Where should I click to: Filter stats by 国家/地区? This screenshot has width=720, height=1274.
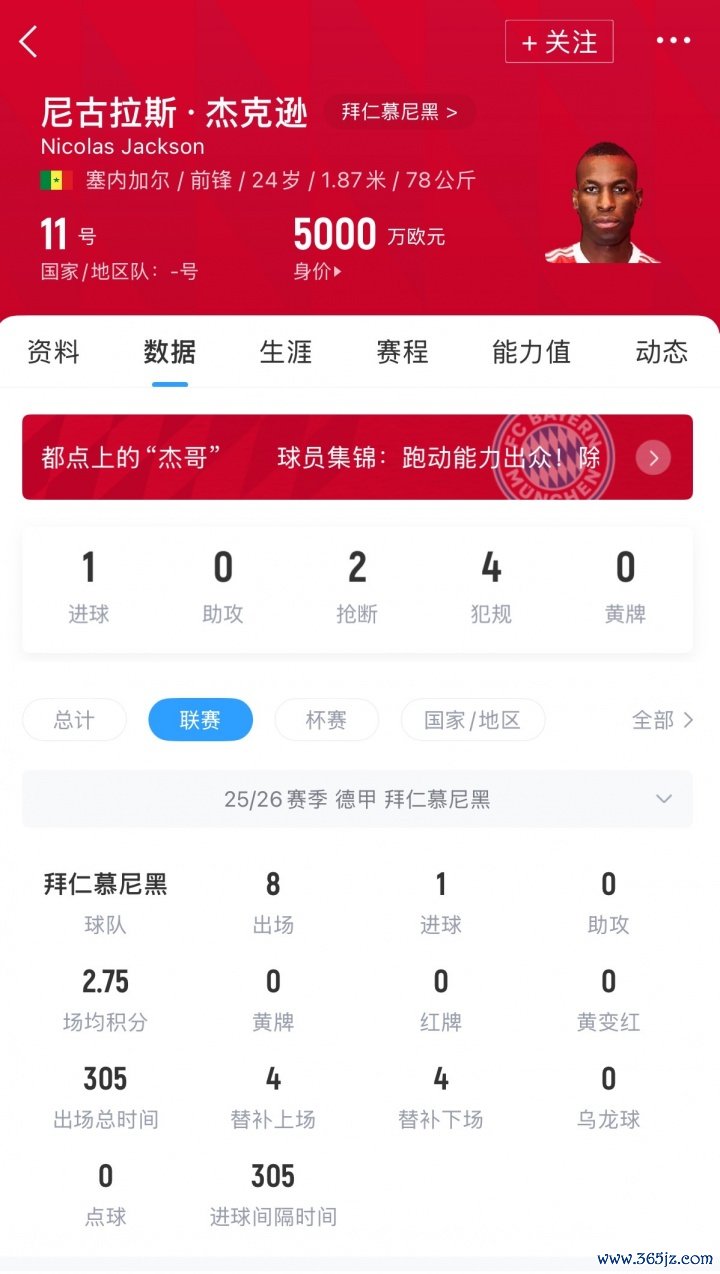[x=472, y=720]
